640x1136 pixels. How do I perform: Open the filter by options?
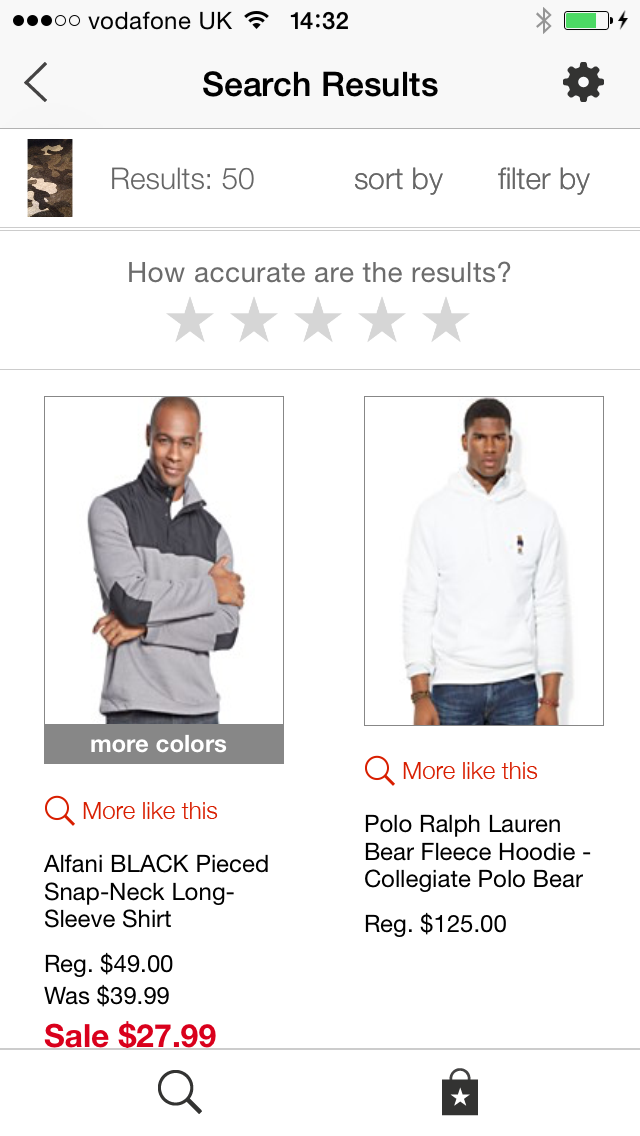tap(543, 180)
